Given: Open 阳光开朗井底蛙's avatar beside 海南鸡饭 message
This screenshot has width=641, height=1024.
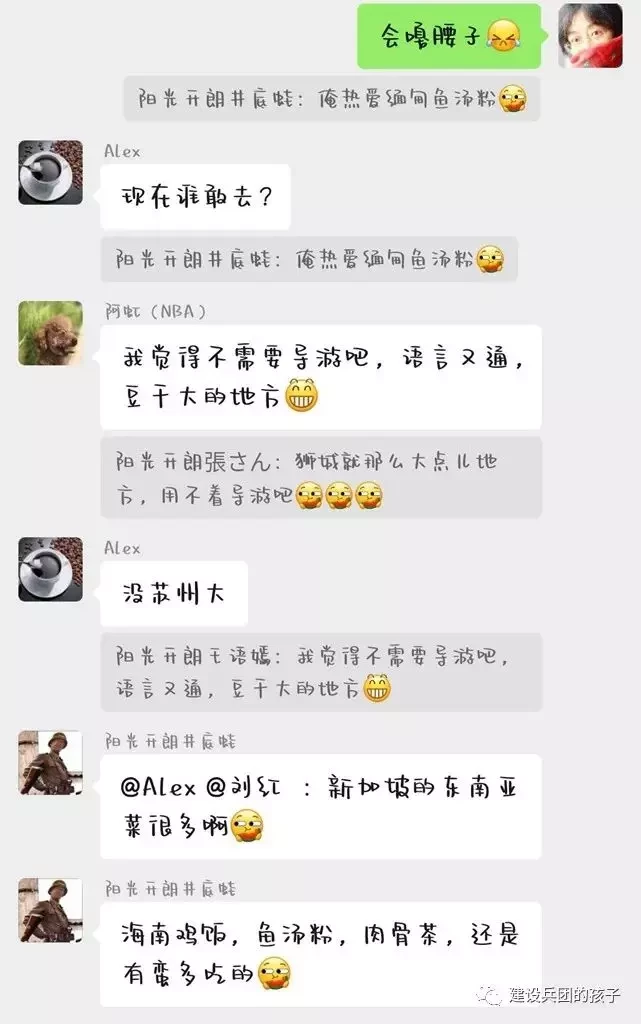Looking at the screenshot, I should [50, 911].
